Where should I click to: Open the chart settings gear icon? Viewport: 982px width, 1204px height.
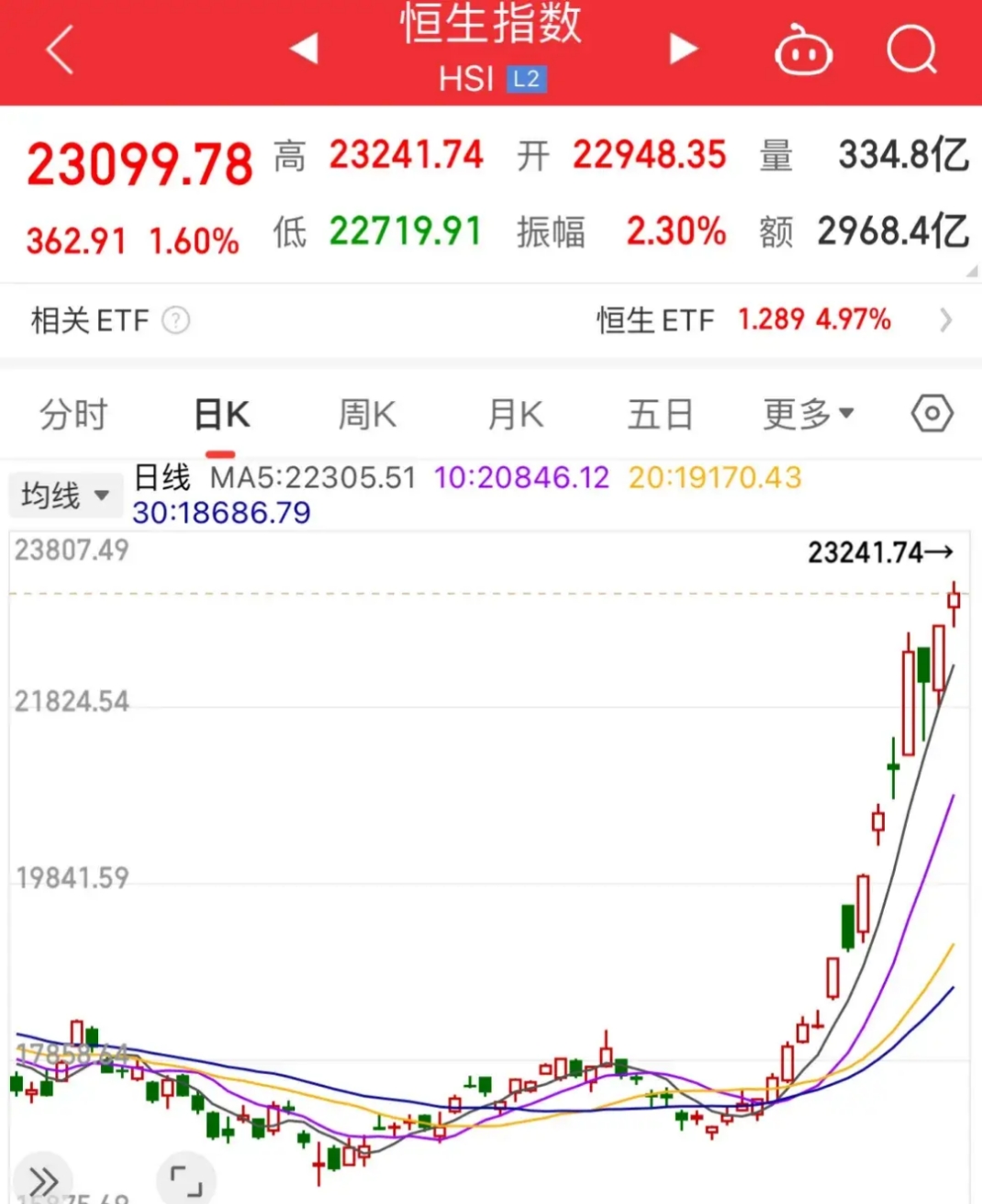(x=931, y=413)
